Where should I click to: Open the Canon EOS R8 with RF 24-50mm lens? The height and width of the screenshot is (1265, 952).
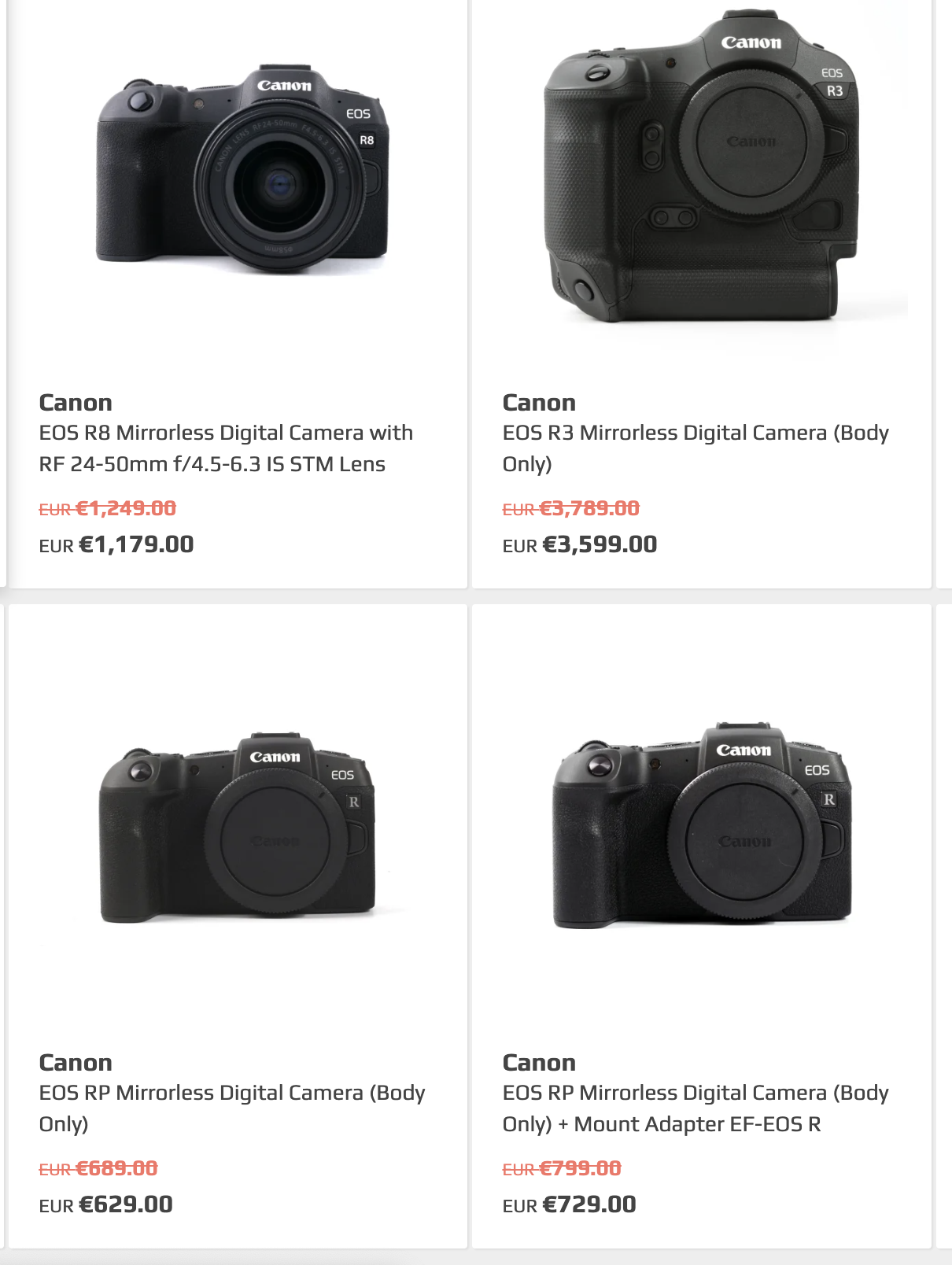[226, 448]
